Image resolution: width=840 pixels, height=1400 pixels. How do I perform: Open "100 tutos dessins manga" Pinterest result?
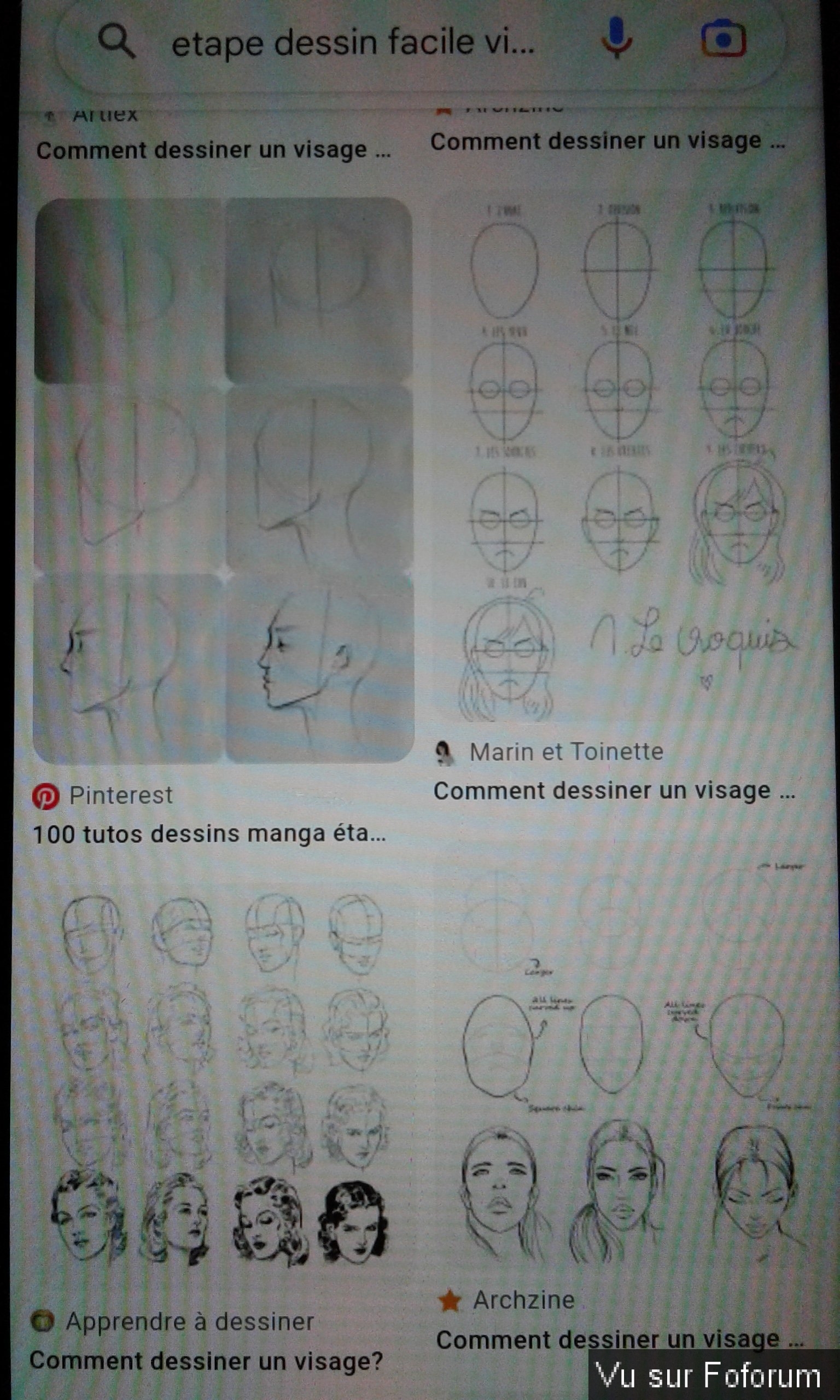pos(209,834)
